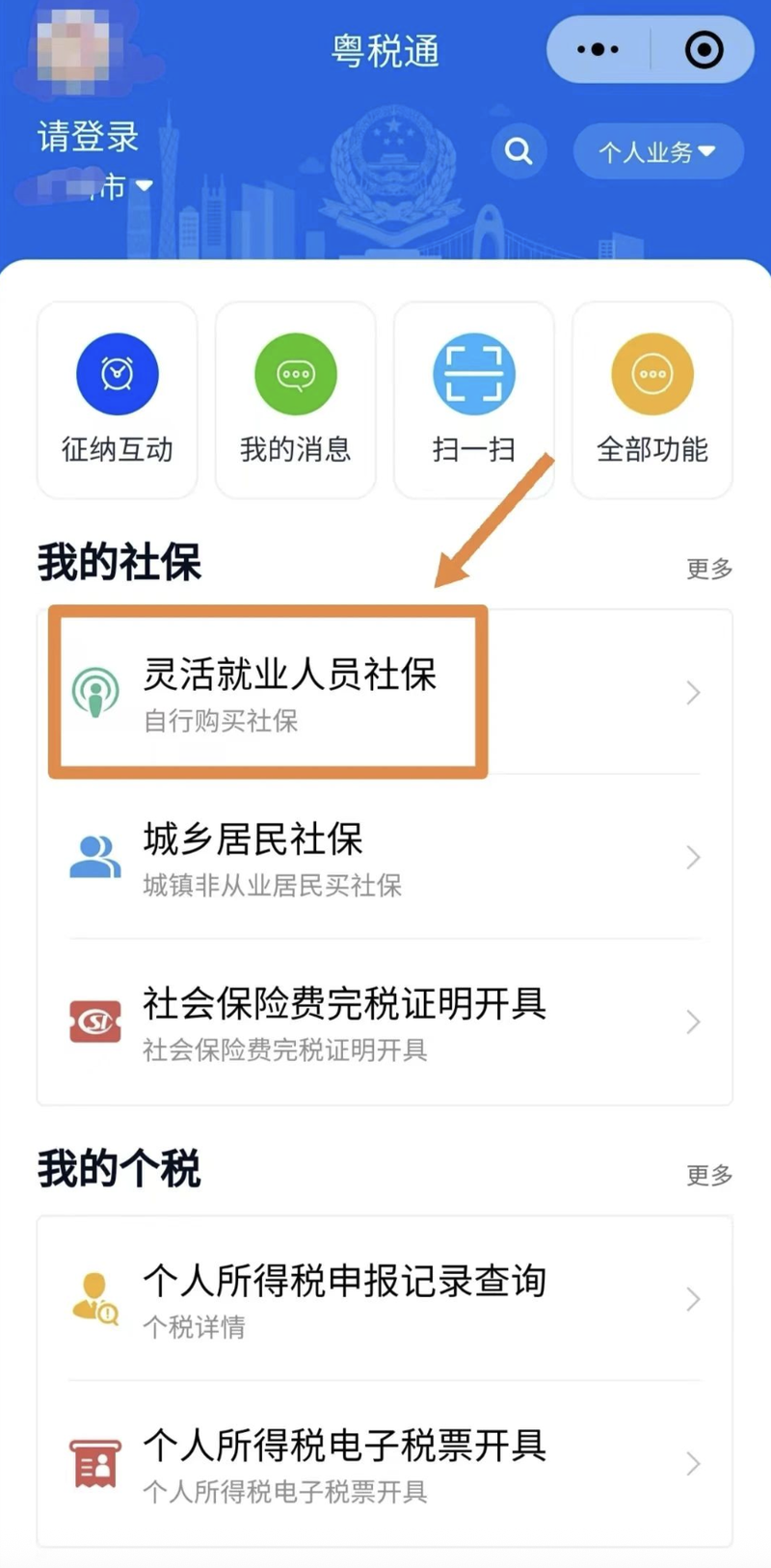Launch the 扫一扫 scan feature
The width and height of the screenshot is (771, 1568).
[x=473, y=374]
